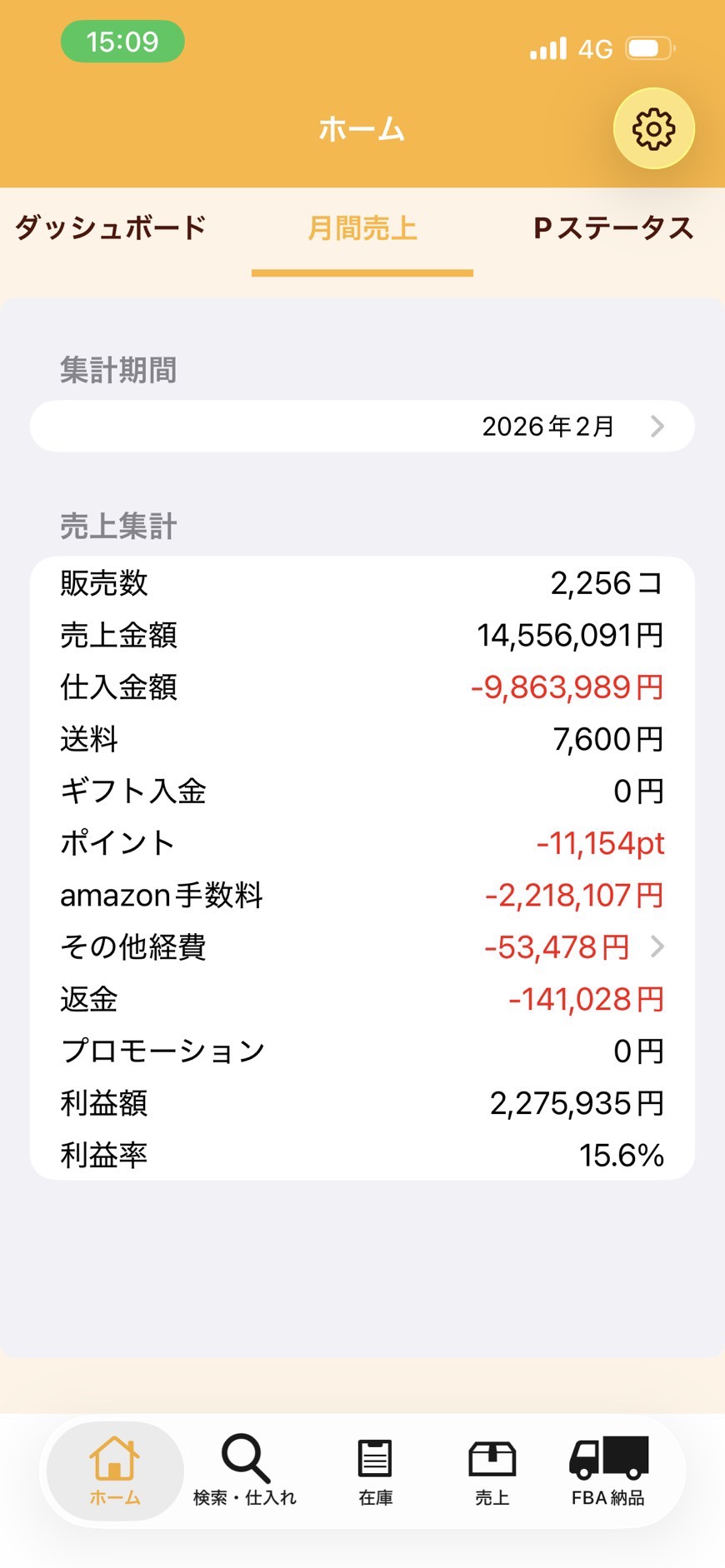Switch to the ダッシュボード tab
This screenshot has height=1568, width=725.
(111, 227)
